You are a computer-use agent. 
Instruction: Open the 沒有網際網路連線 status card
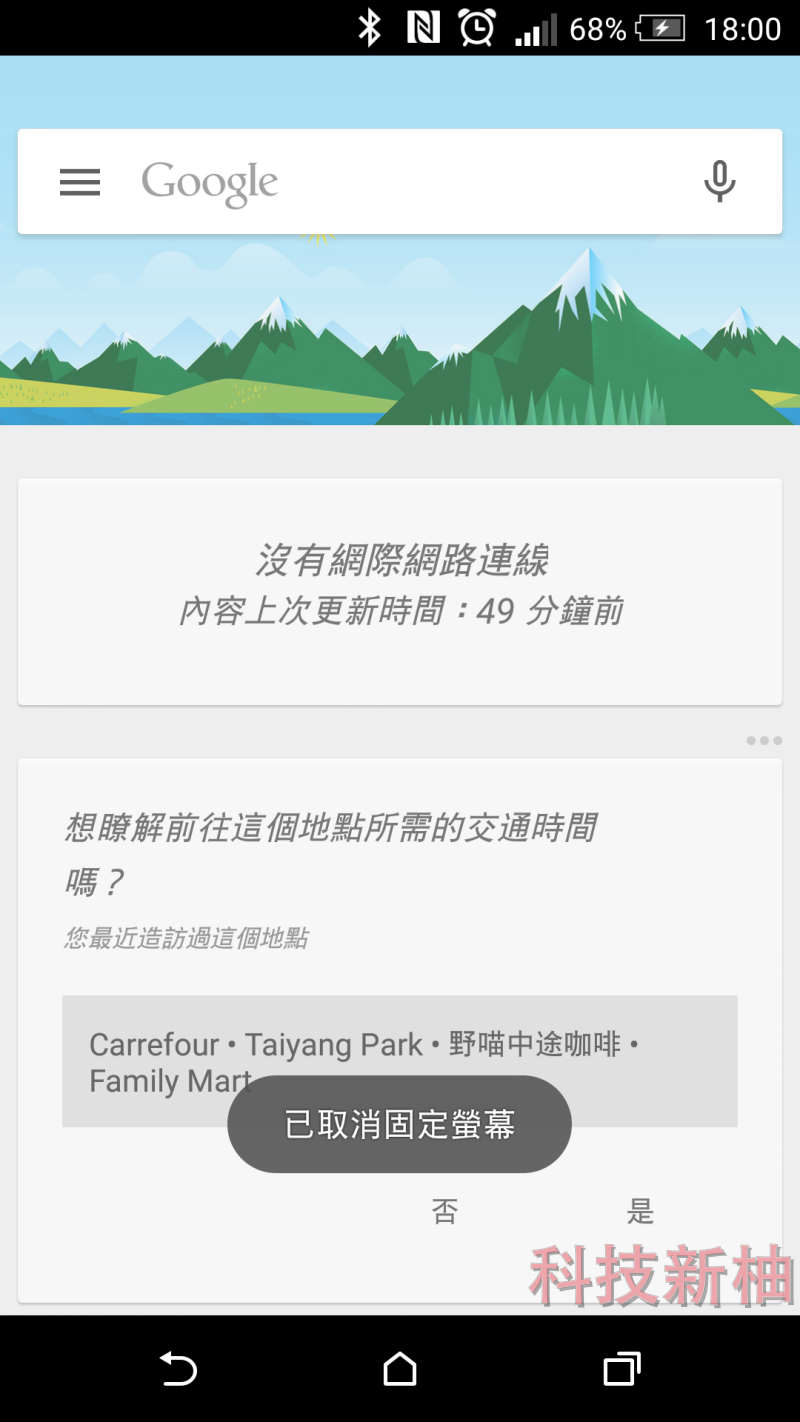400,590
